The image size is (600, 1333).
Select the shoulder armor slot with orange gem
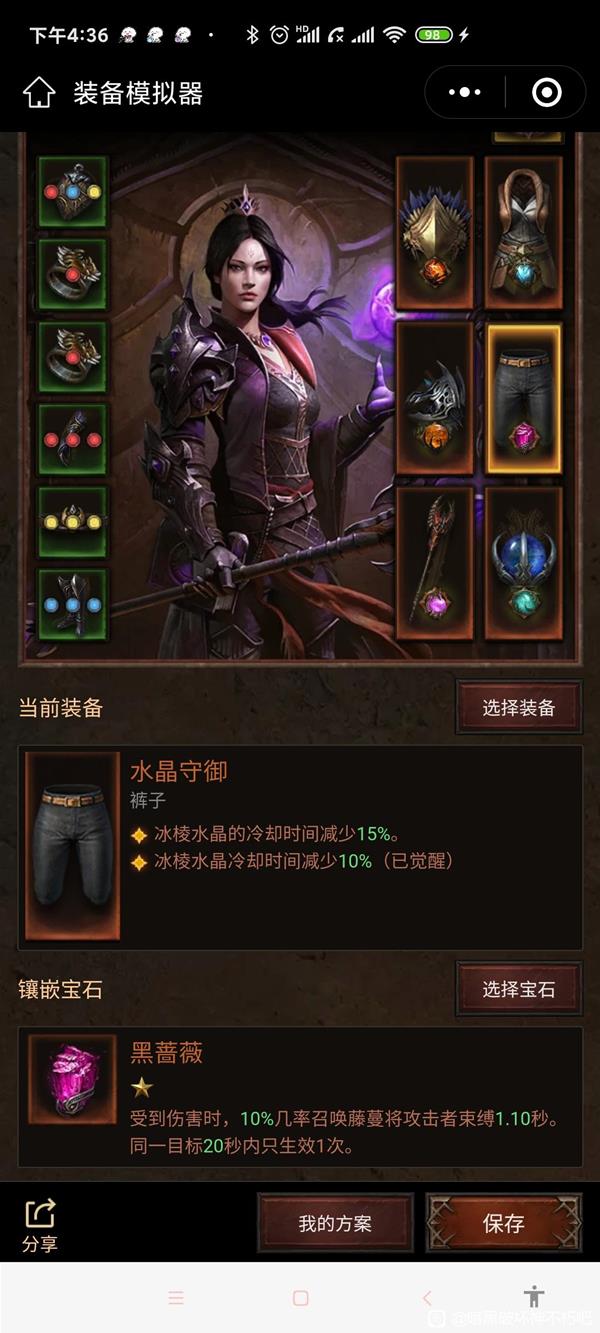435,398
